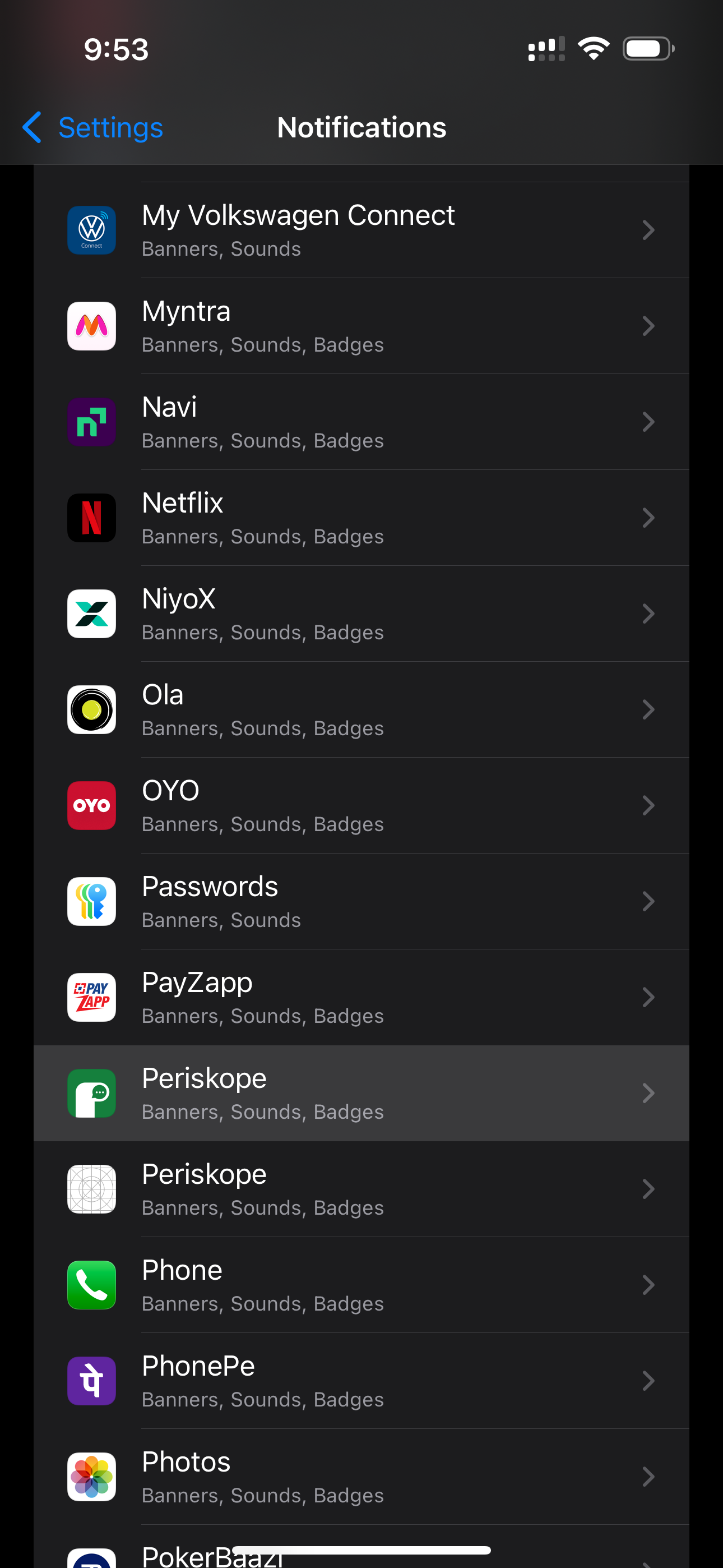Open My Volkswagen Connect notification settings
The width and height of the screenshot is (723, 1568).
[361, 230]
